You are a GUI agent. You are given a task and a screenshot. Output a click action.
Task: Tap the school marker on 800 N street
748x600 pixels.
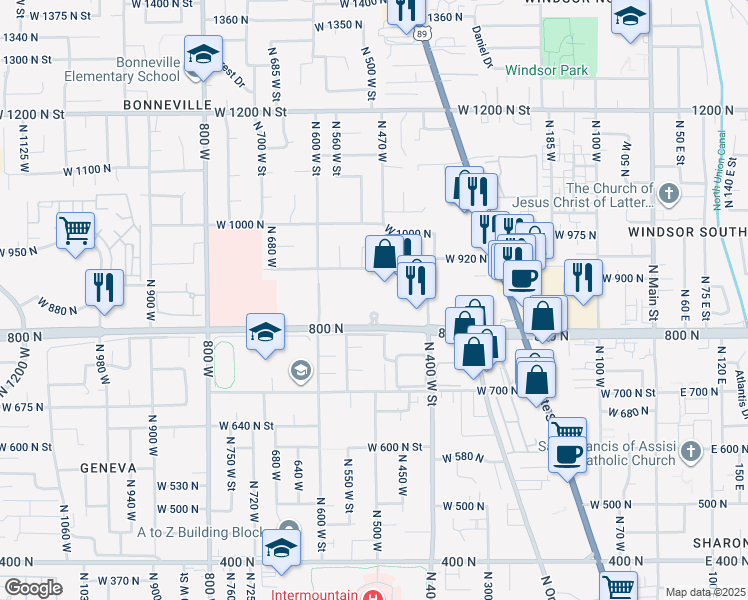coord(265,332)
